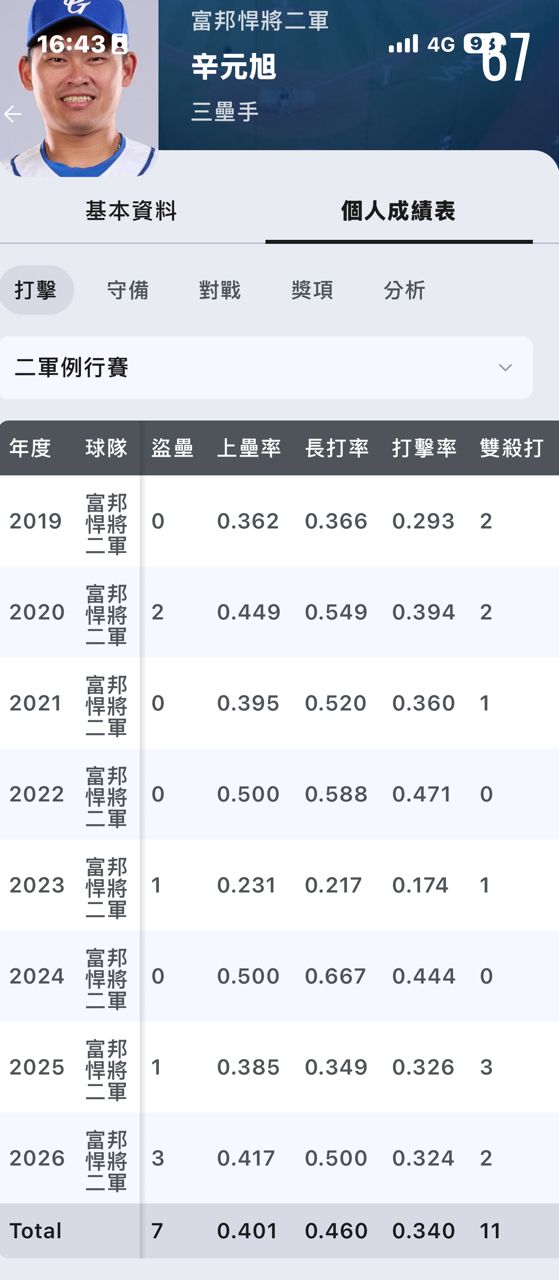
Task: Select the 個人成績表 tab
Action: coord(398,211)
